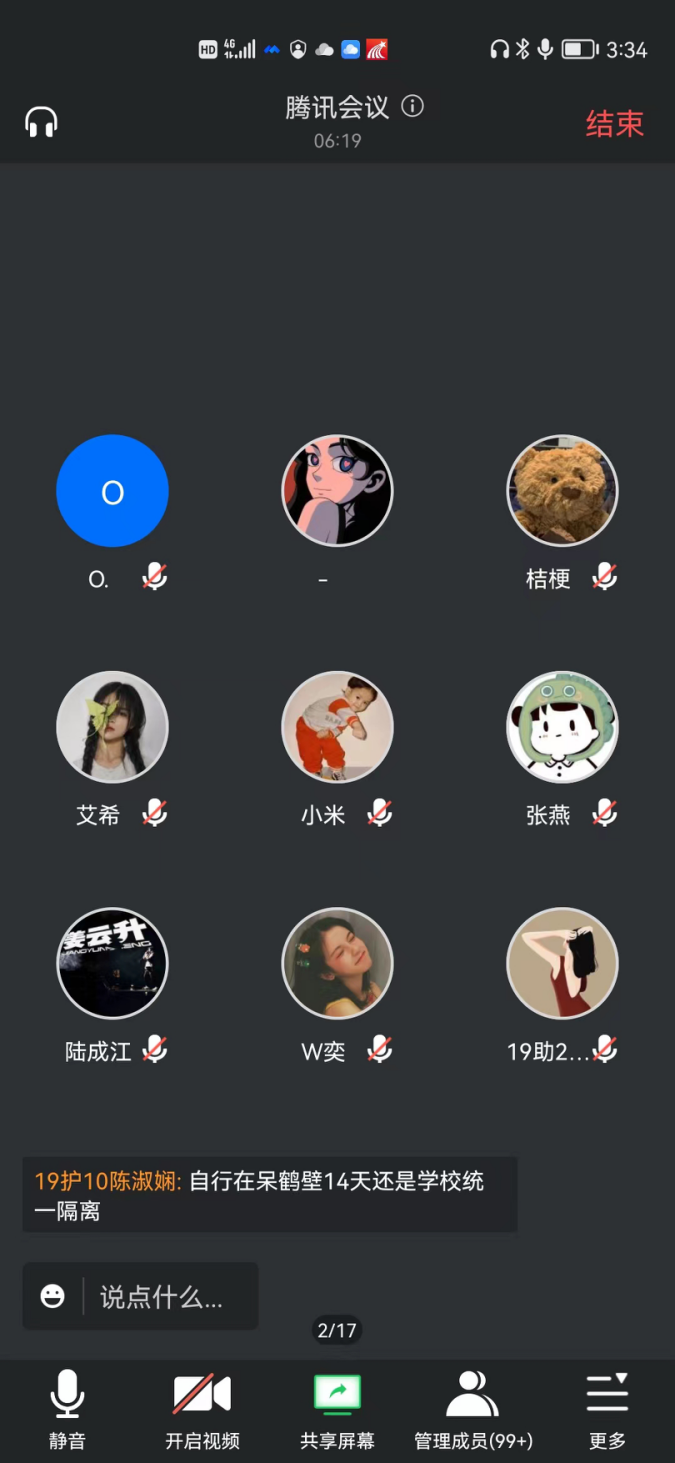Switch audio output via headphone icon
Image resolution: width=675 pixels, height=1463 pixels.
(x=41, y=123)
